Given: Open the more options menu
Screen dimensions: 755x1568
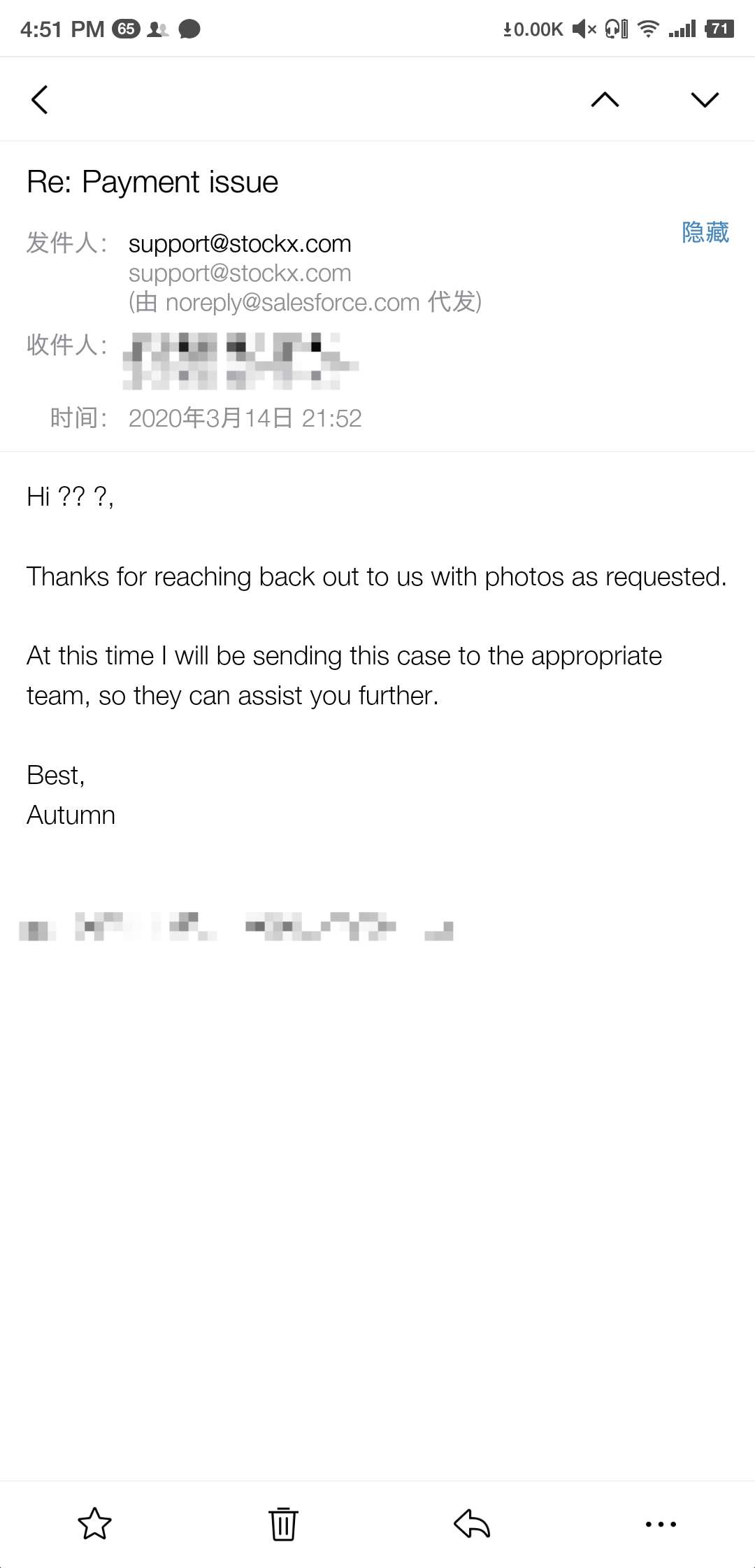Looking at the screenshot, I should click(x=661, y=1523).
